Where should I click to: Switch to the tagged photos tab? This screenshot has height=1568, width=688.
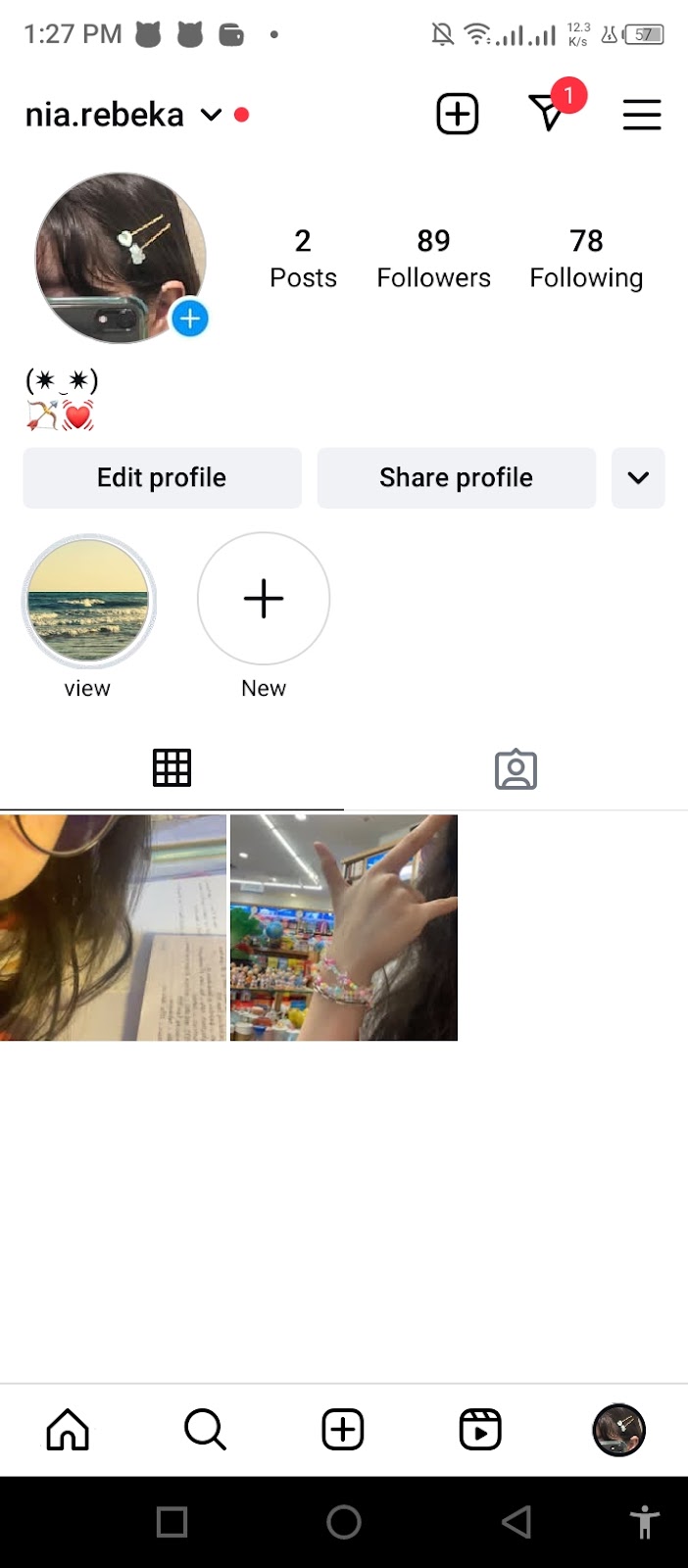(516, 769)
